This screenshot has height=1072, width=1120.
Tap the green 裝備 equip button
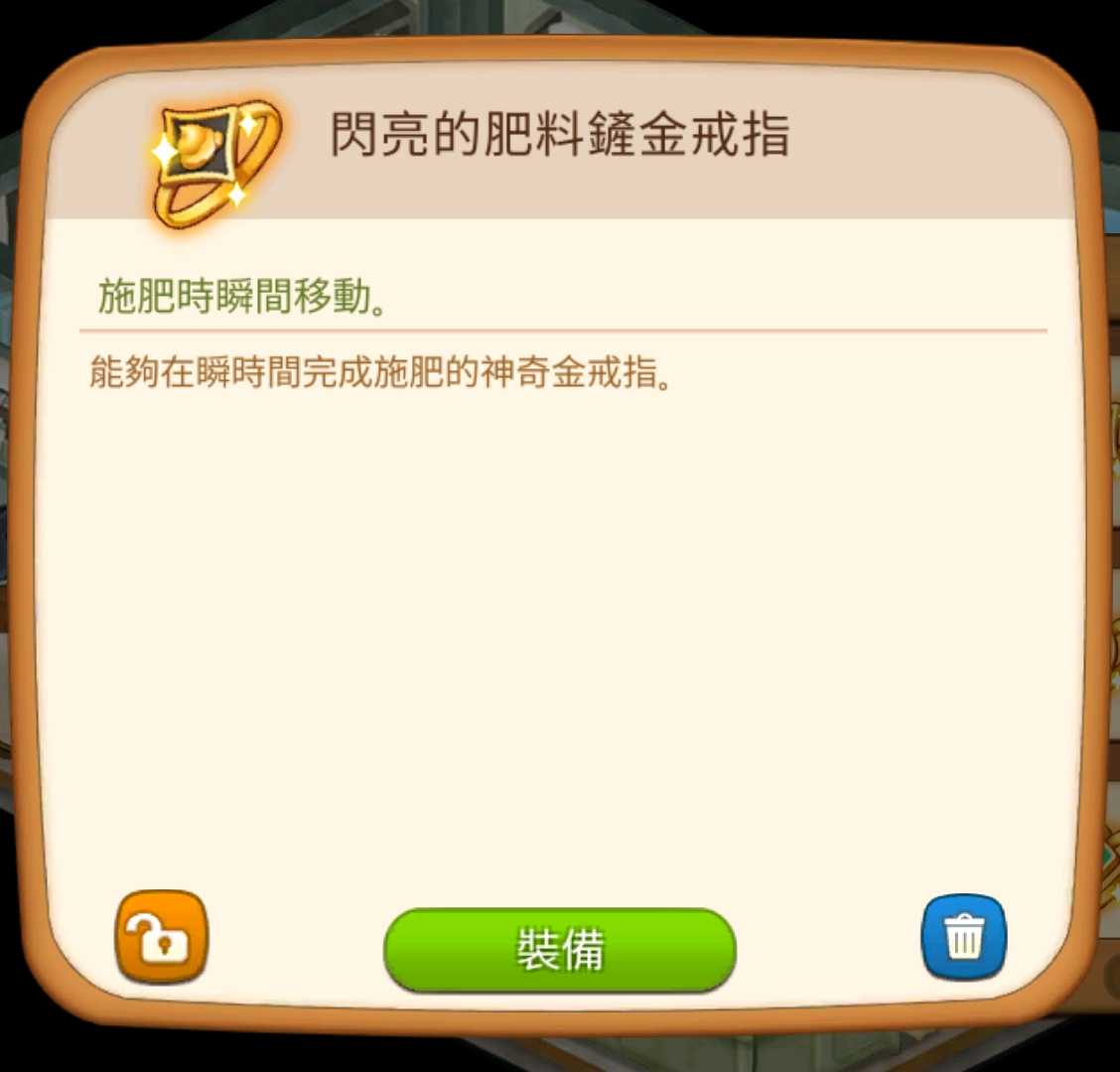(559, 949)
